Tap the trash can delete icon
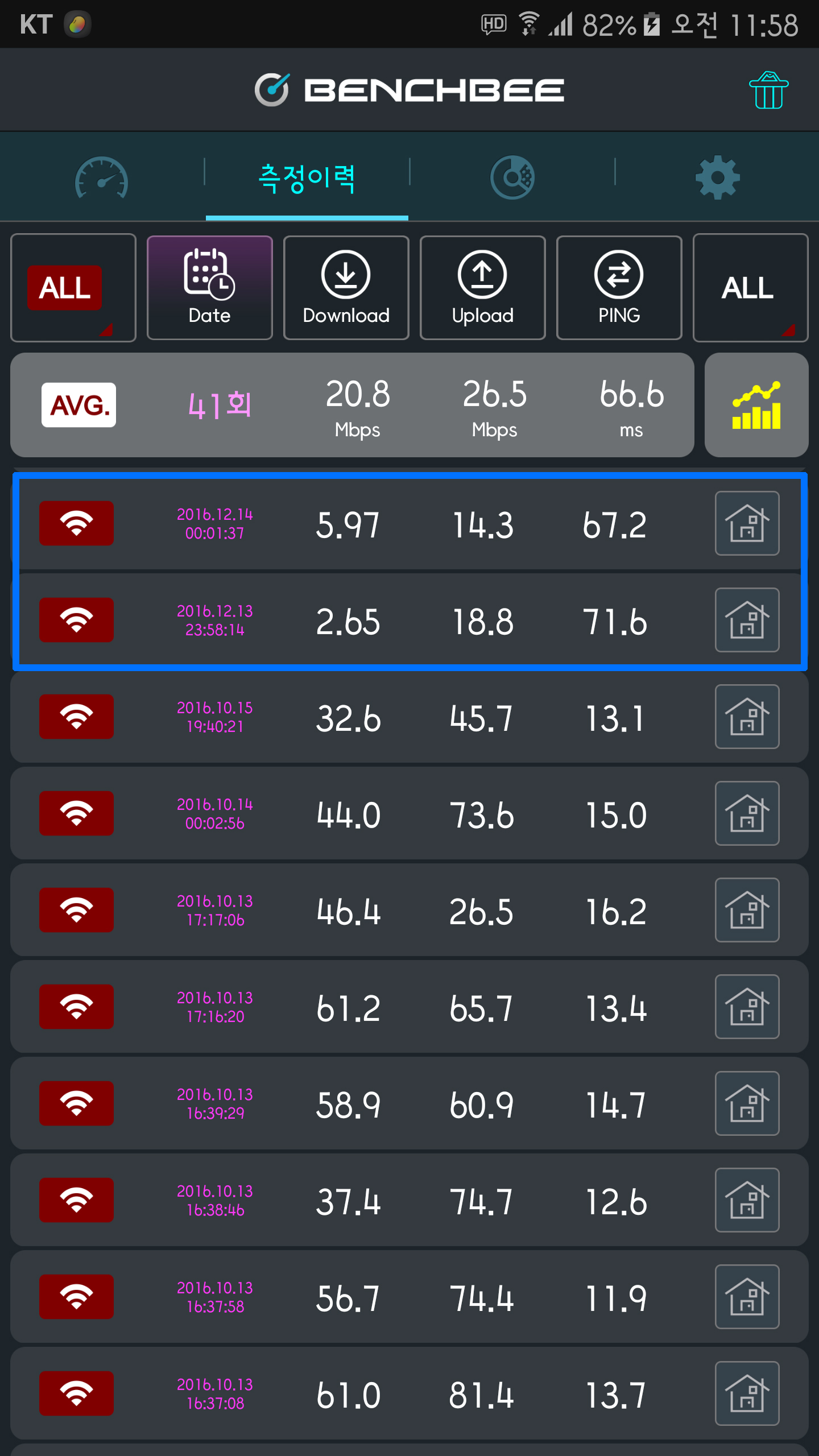 coord(768,90)
